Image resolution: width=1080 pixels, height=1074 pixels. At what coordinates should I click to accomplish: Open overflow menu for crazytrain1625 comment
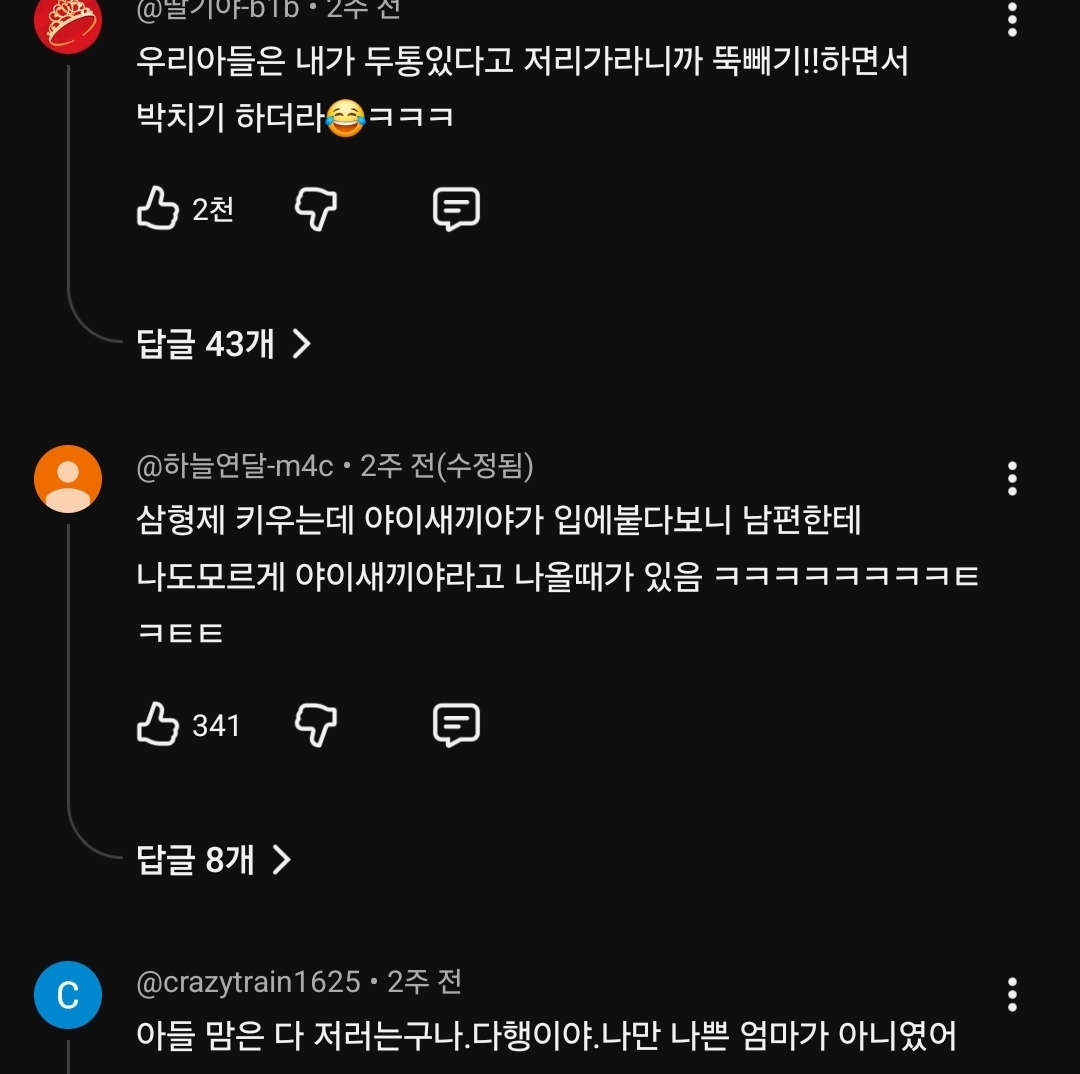[1012, 995]
